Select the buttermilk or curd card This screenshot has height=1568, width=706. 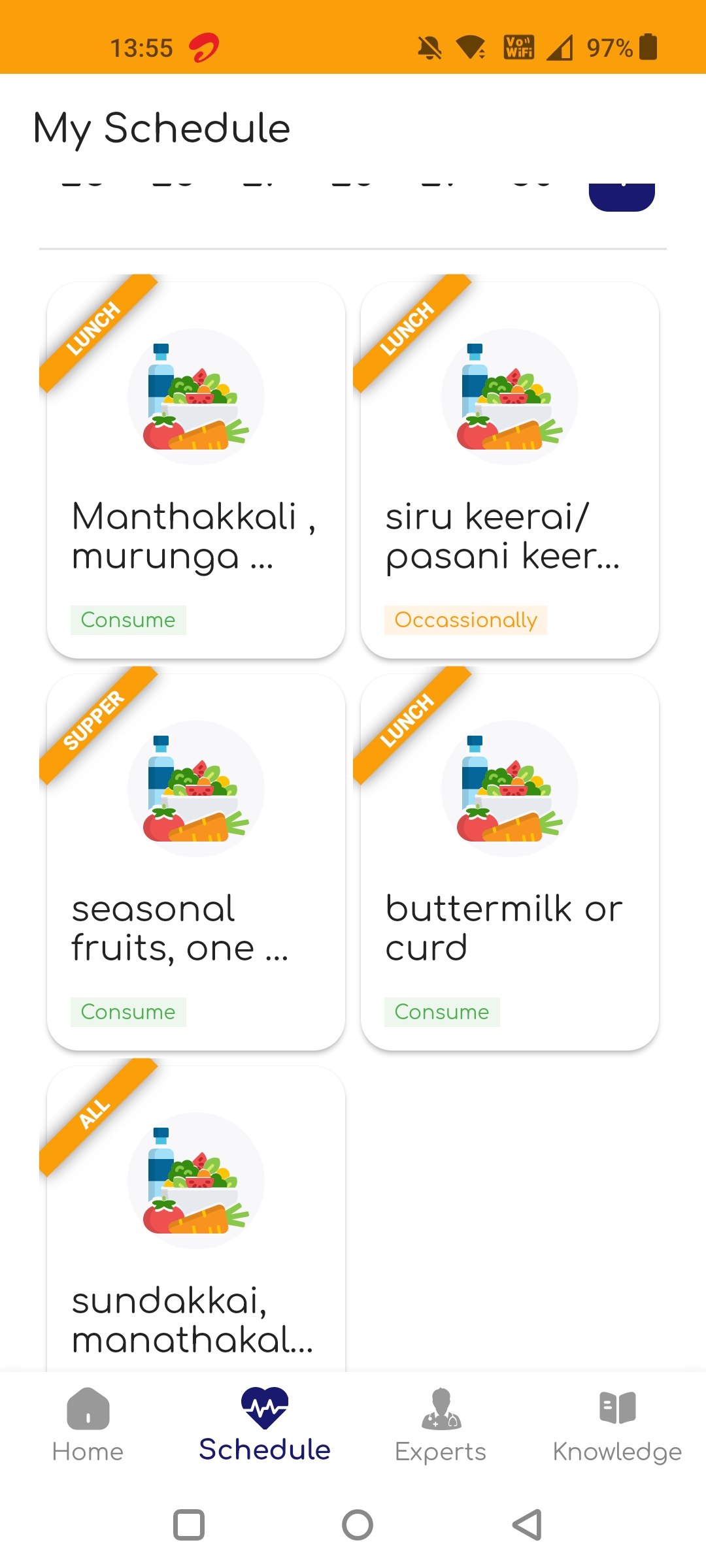pyautogui.click(x=510, y=862)
